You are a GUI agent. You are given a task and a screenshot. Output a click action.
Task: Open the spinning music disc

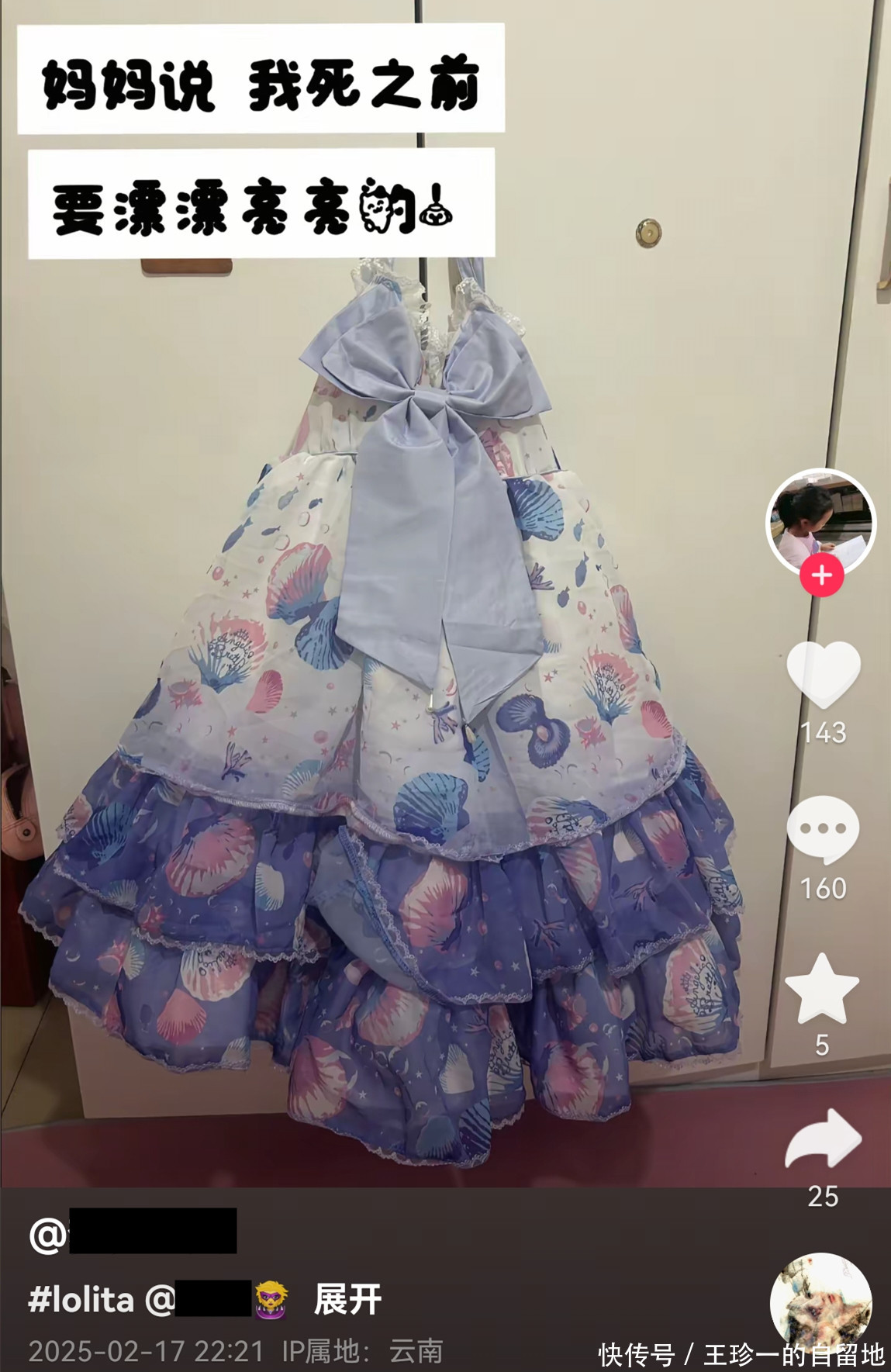coord(820,1305)
